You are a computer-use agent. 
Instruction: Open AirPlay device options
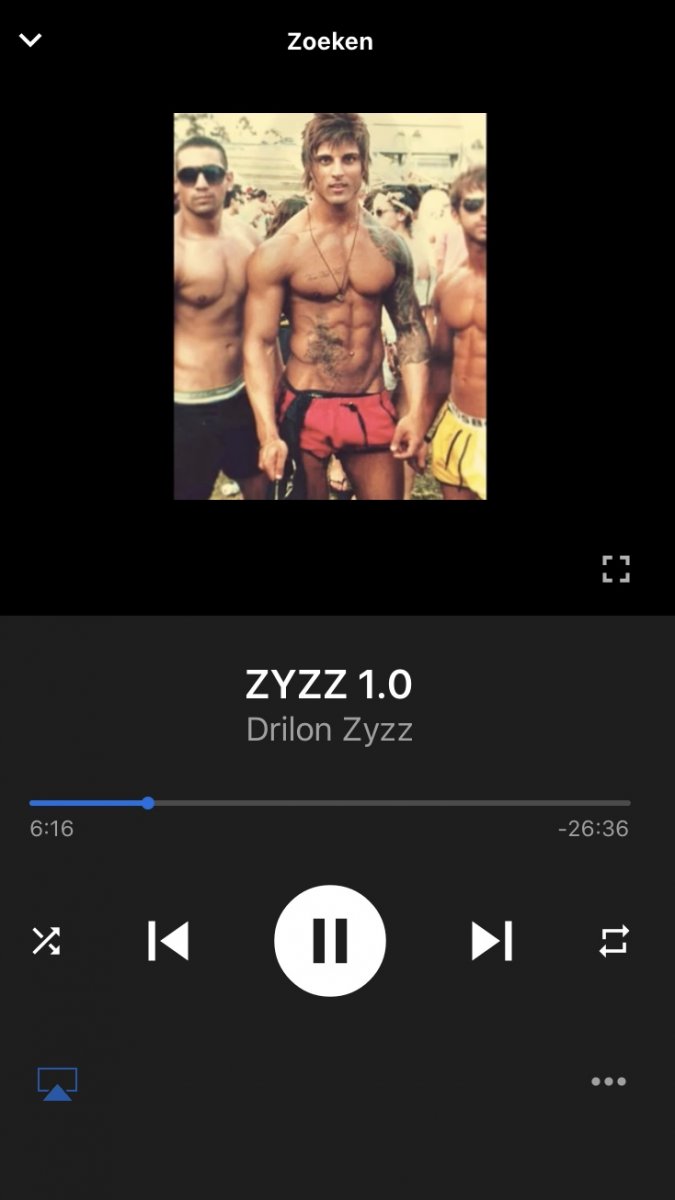click(57, 1083)
